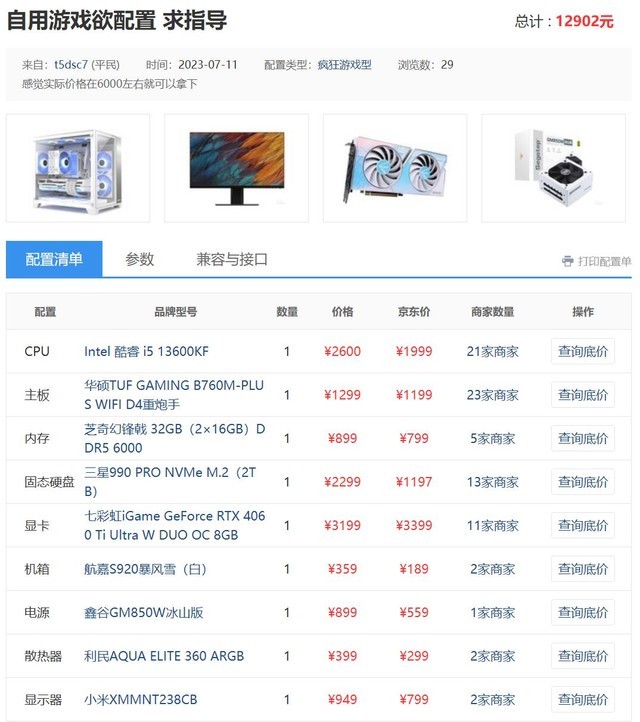
Task: Open 小米XMMNT238CB monitor link
Action: pos(140,699)
